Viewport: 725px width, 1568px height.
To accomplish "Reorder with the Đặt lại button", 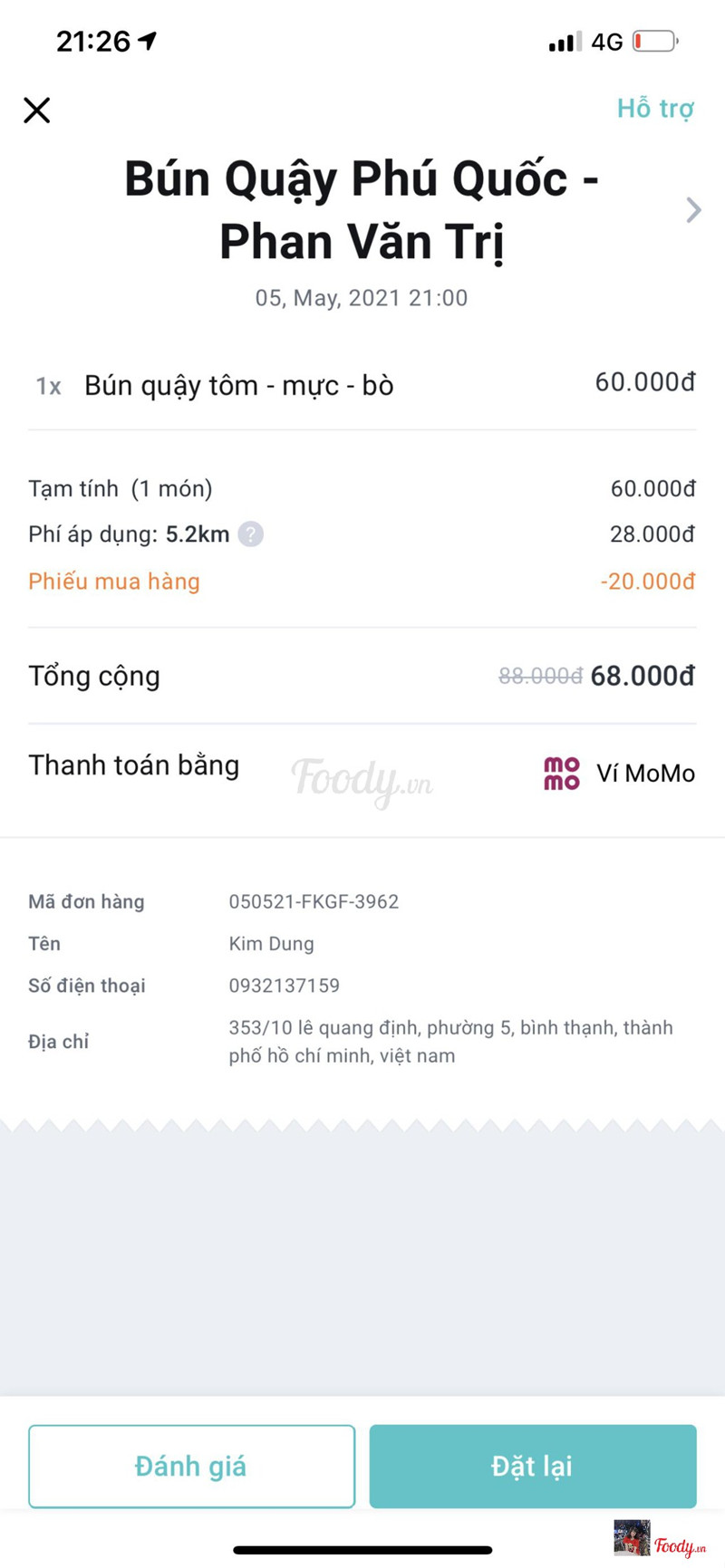I will pos(532,1466).
